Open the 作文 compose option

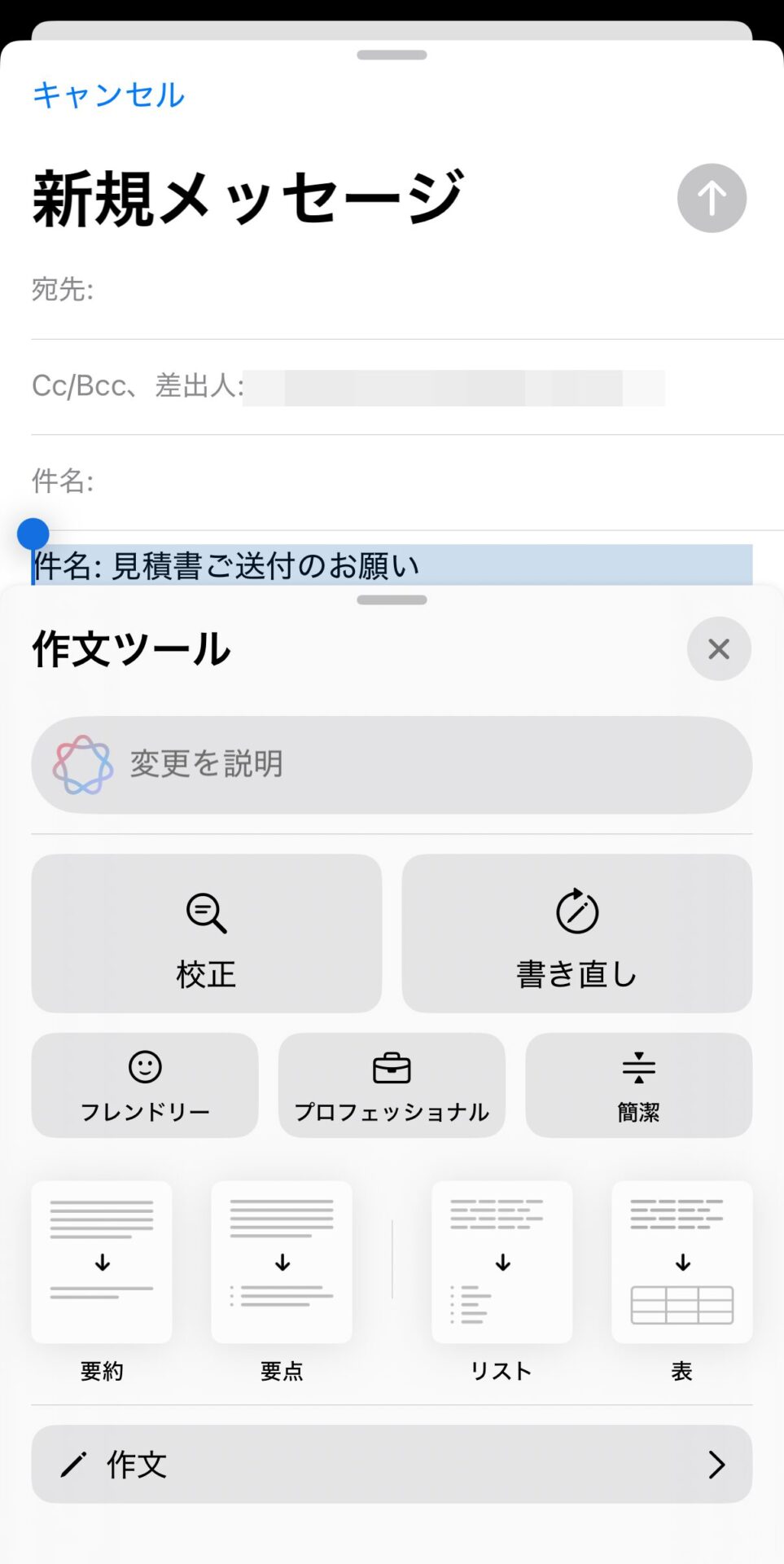[391, 1464]
